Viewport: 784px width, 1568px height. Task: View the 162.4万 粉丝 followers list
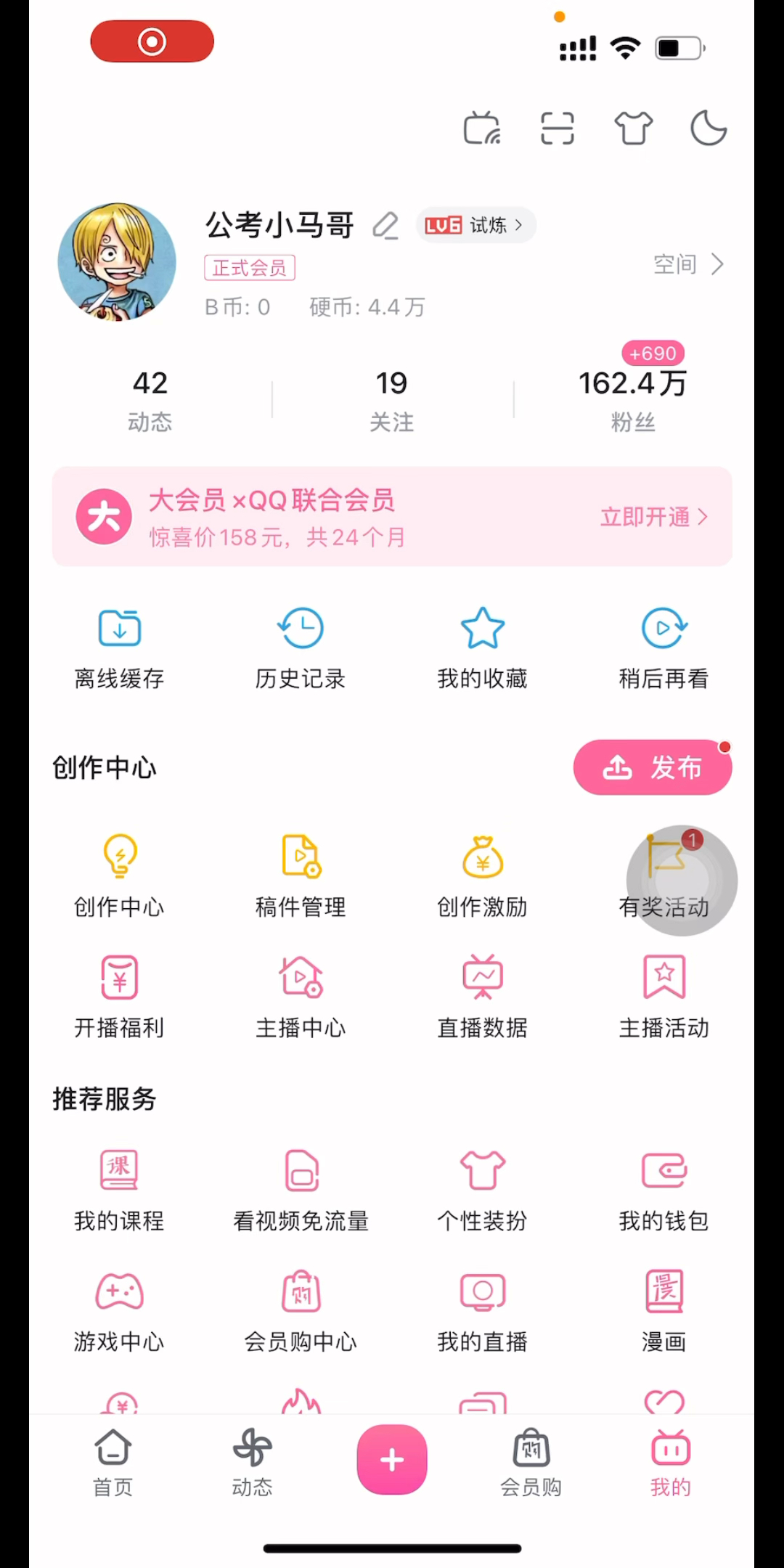coord(632,399)
